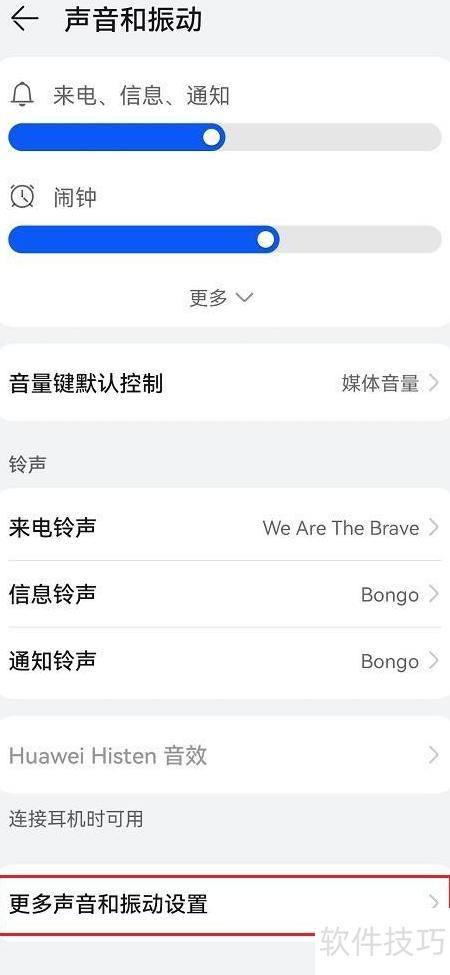Viewport: 450px width, 975px height.
Task: Adjust the 来电、信息、通知 volume slider
Action: point(224,137)
